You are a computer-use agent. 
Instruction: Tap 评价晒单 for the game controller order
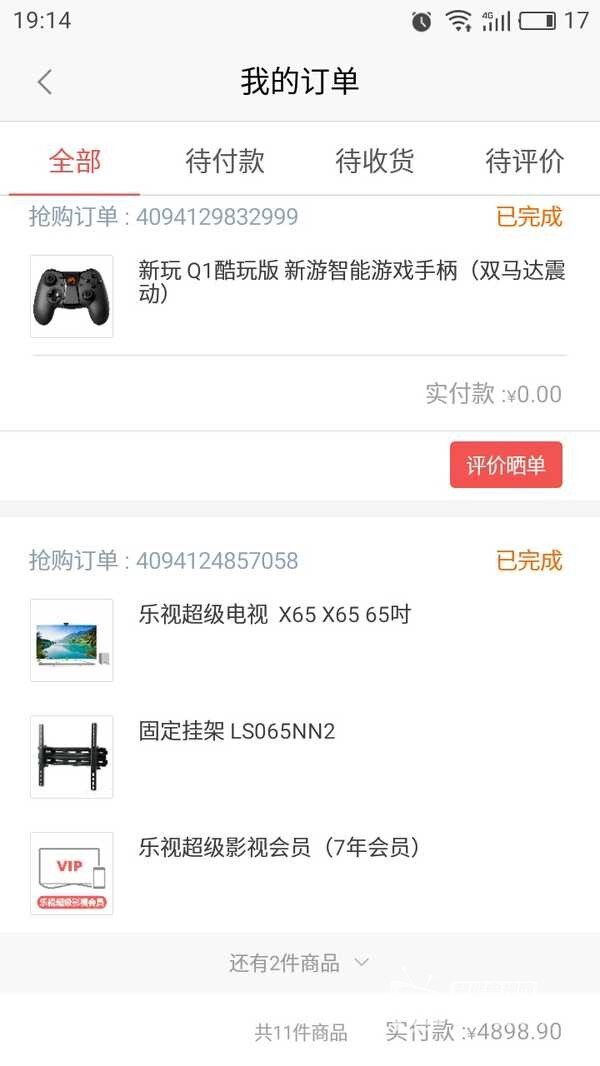pos(506,466)
